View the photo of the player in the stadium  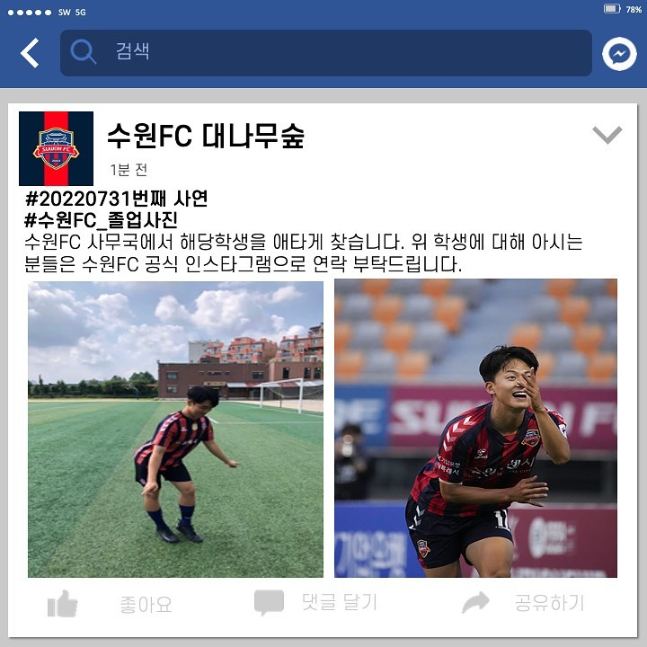pos(475,429)
